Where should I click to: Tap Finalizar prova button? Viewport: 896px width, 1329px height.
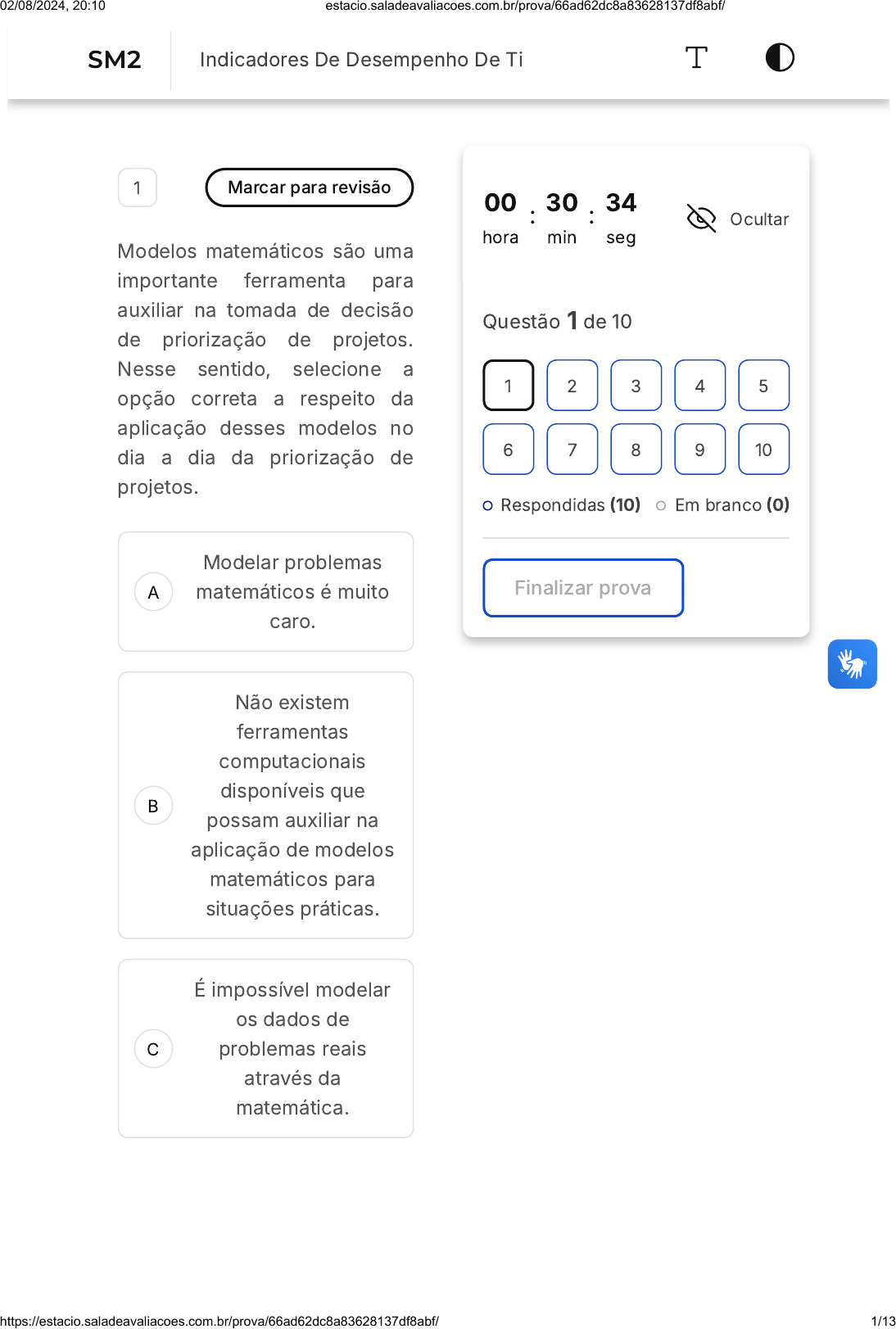click(x=583, y=588)
